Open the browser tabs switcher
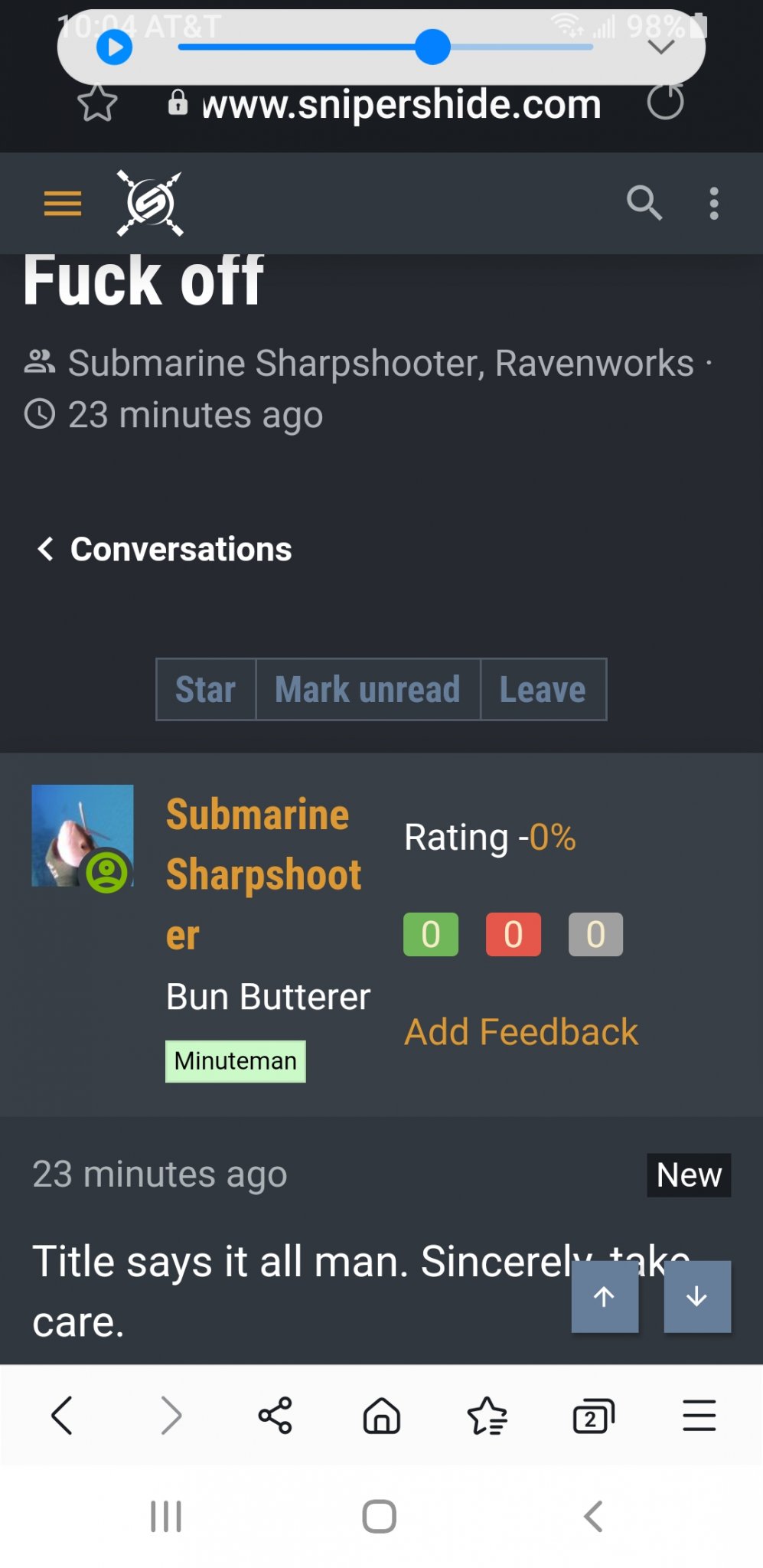This screenshot has width=763, height=1568. click(x=593, y=1416)
